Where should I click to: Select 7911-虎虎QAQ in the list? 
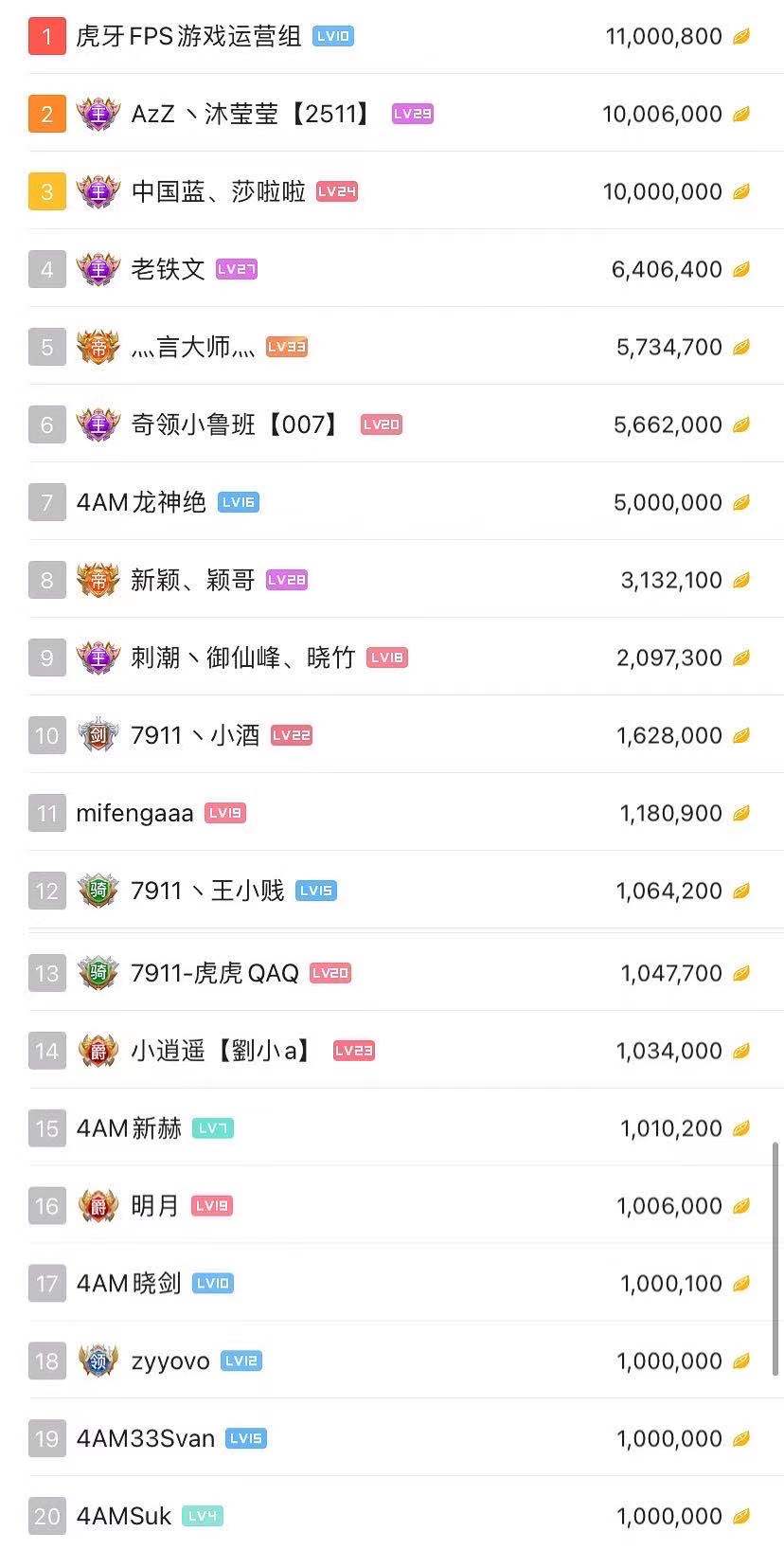click(215, 974)
